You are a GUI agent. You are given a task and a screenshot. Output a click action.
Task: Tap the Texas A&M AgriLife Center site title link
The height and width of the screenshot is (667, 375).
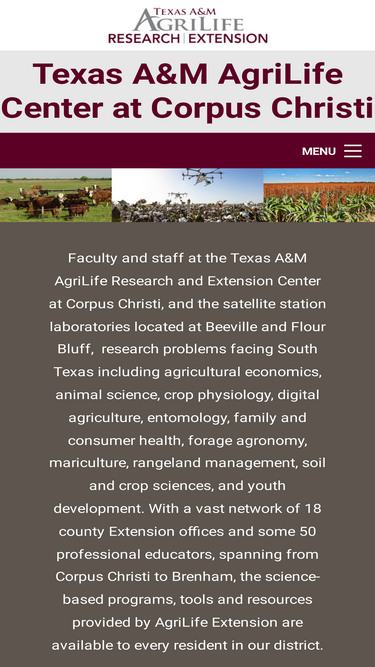point(188,91)
